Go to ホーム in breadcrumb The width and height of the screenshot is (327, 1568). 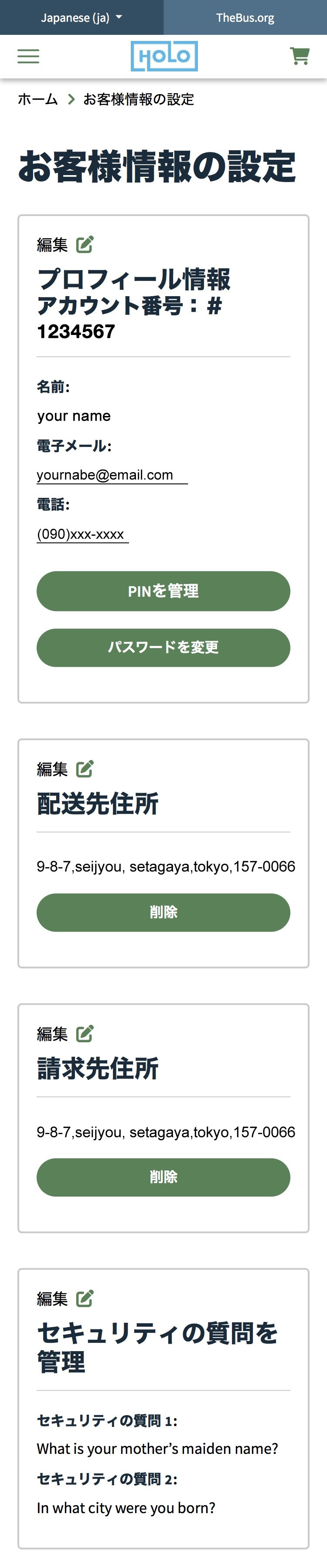[38, 99]
